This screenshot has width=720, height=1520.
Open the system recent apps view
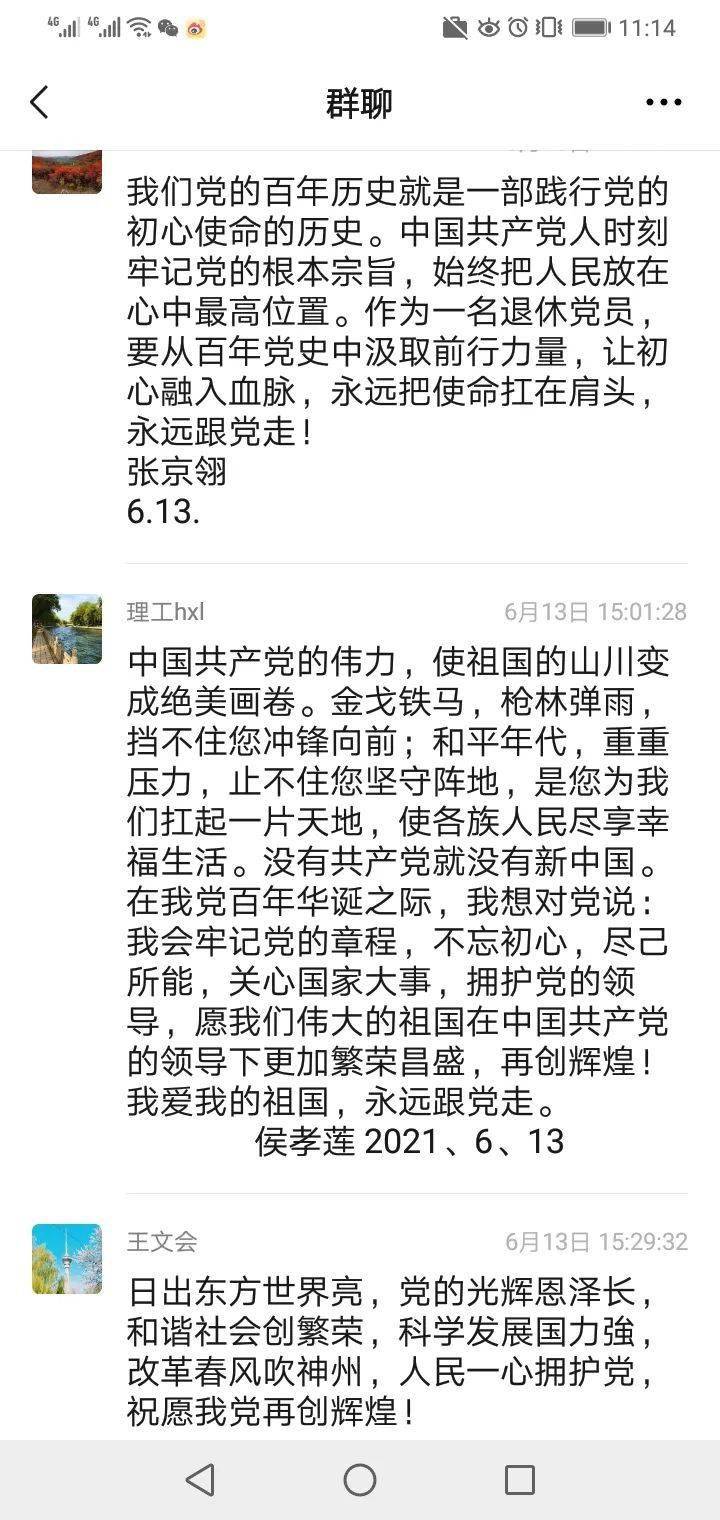[x=519, y=1479]
